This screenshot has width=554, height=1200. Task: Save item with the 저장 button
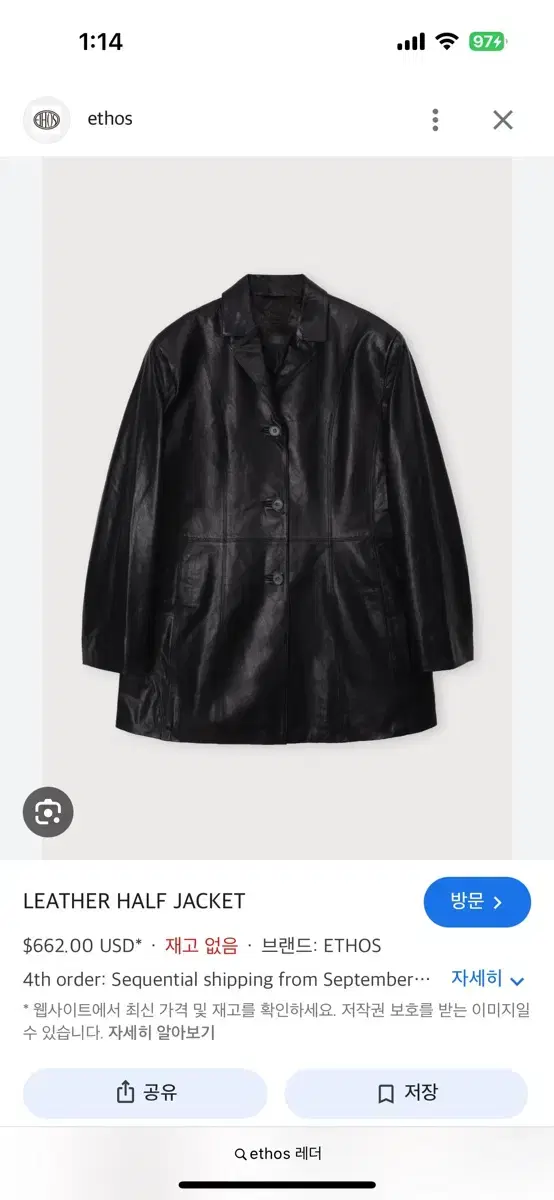click(406, 1093)
